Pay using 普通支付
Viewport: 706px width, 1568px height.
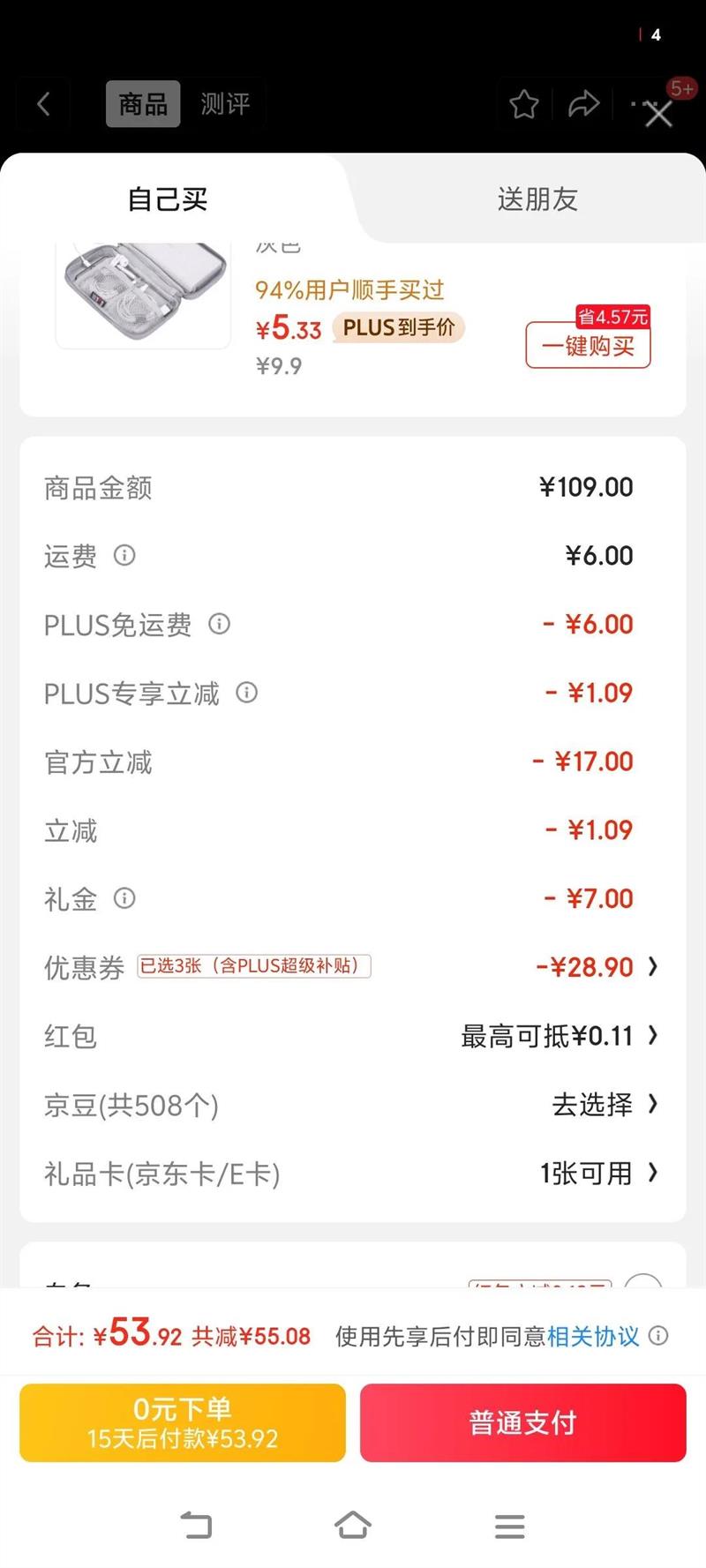[x=522, y=1422]
